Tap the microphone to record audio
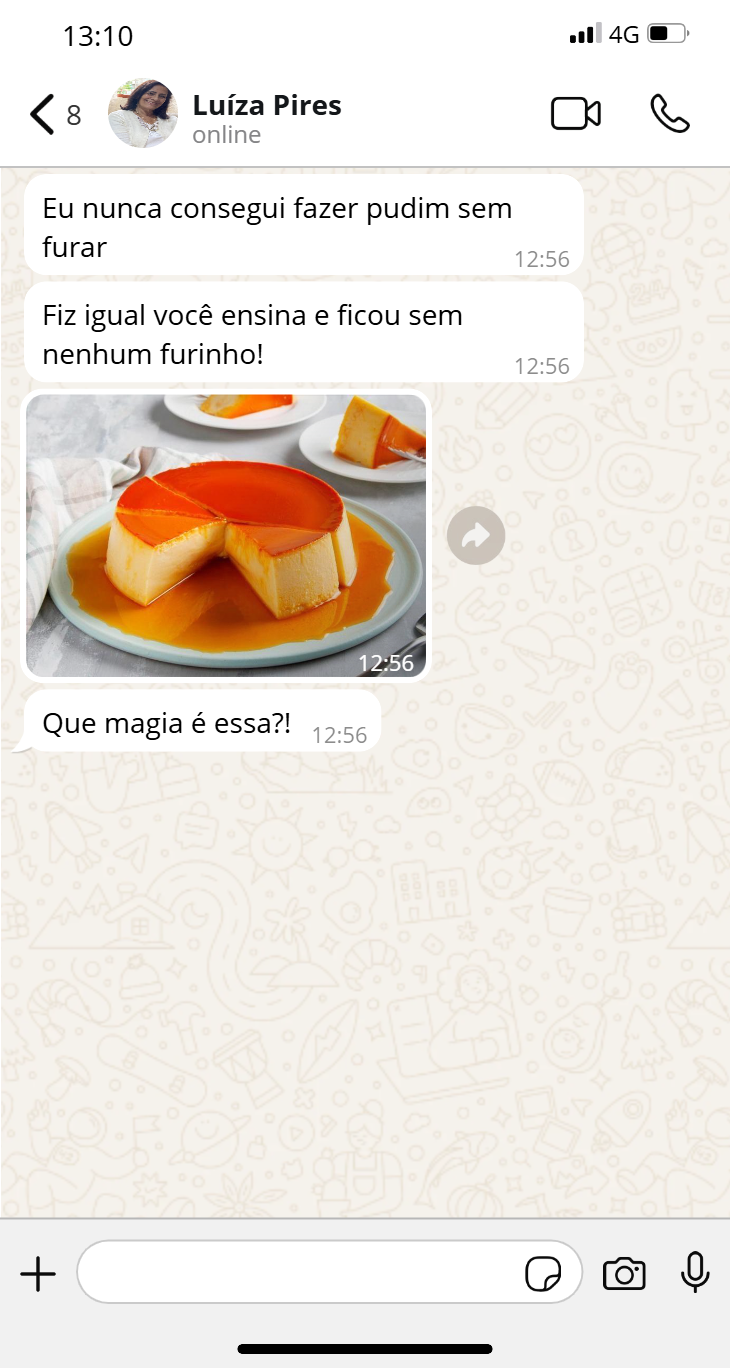730x1368 pixels. pos(695,1273)
